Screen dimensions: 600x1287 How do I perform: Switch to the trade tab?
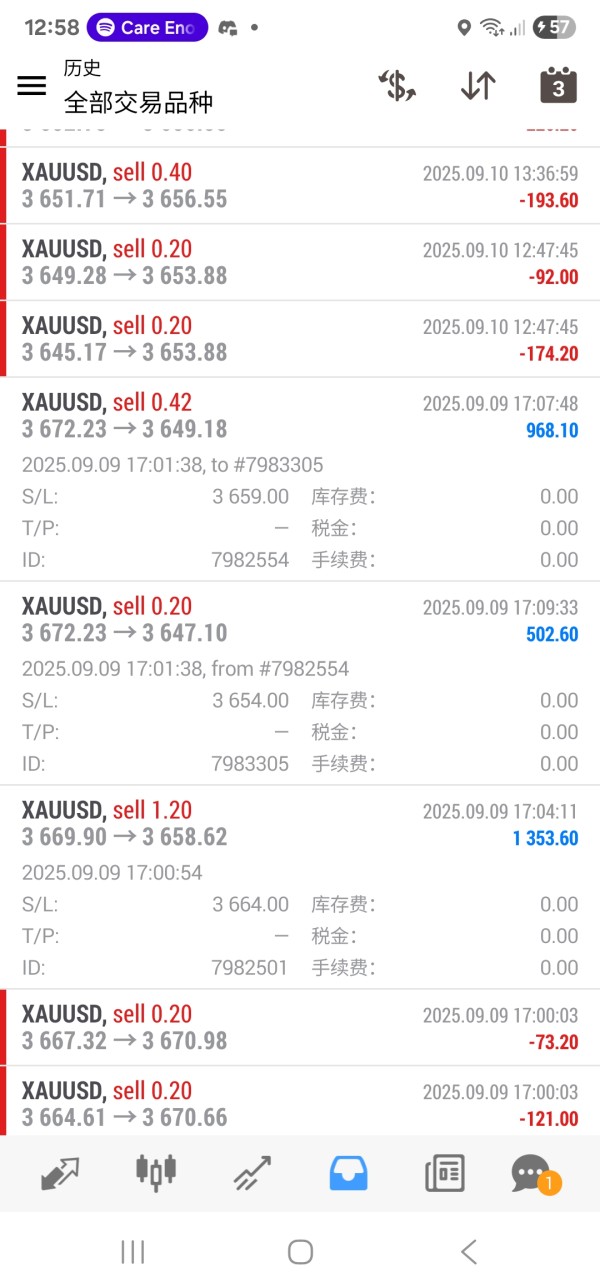tap(252, 1172)
